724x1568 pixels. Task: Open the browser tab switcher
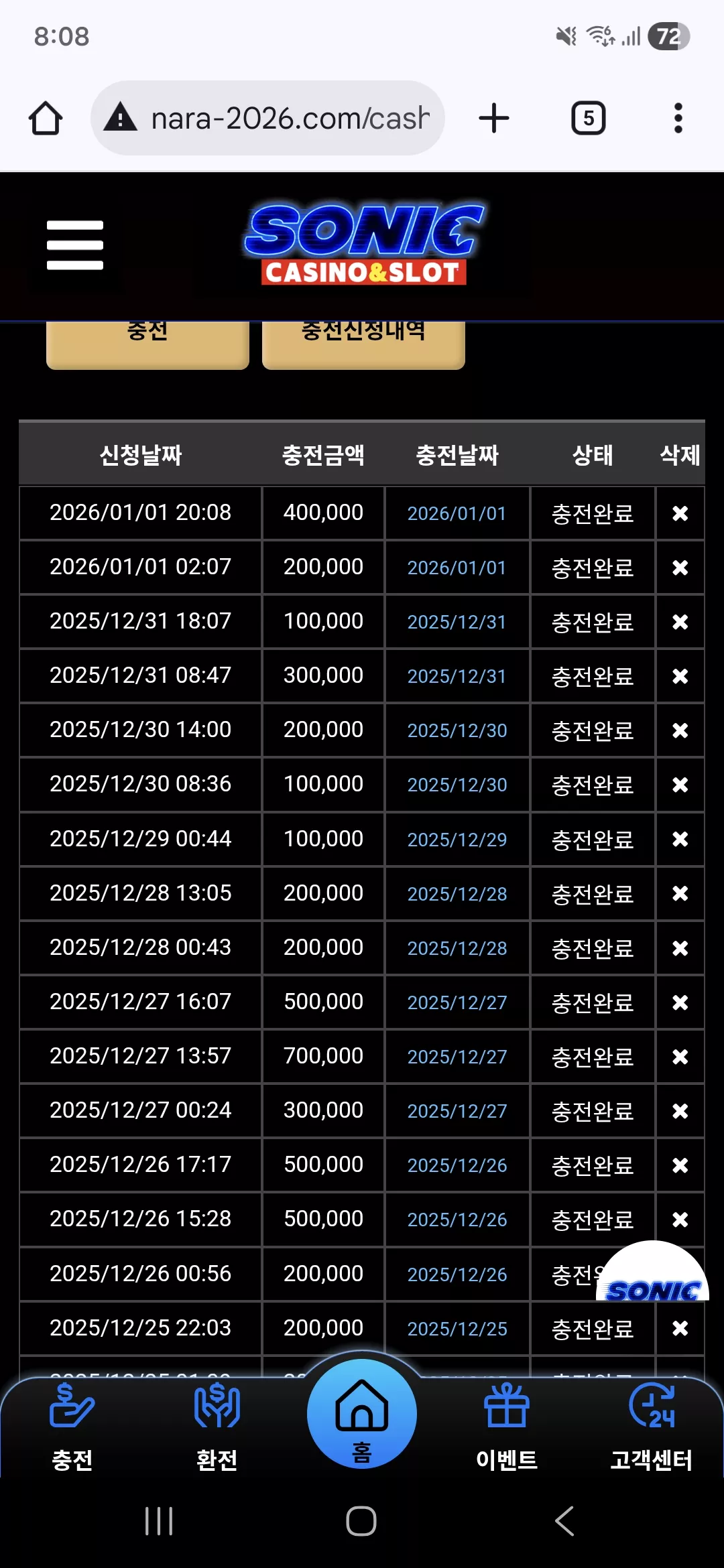[589, 118]
